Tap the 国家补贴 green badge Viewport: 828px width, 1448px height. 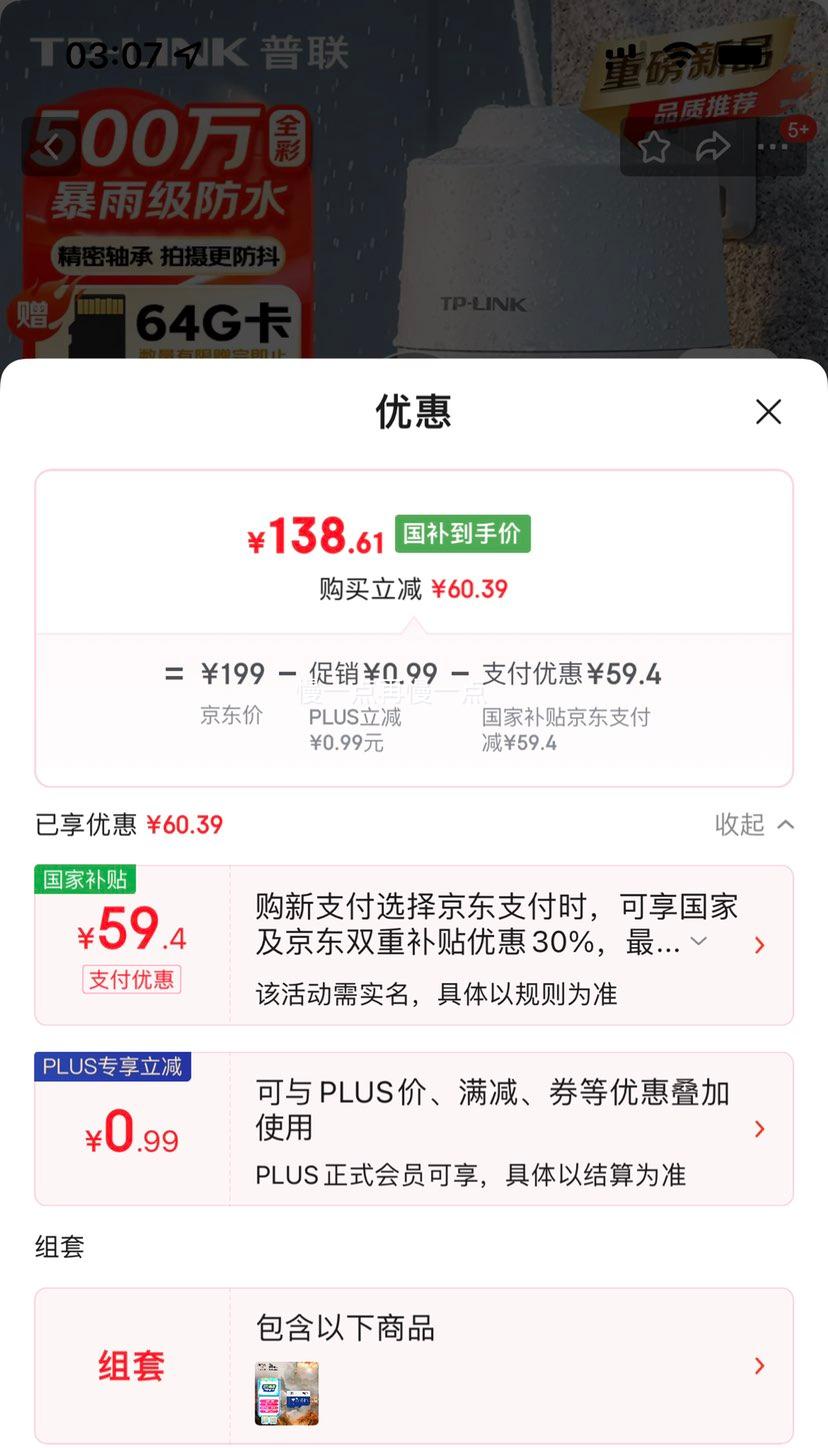85,878
